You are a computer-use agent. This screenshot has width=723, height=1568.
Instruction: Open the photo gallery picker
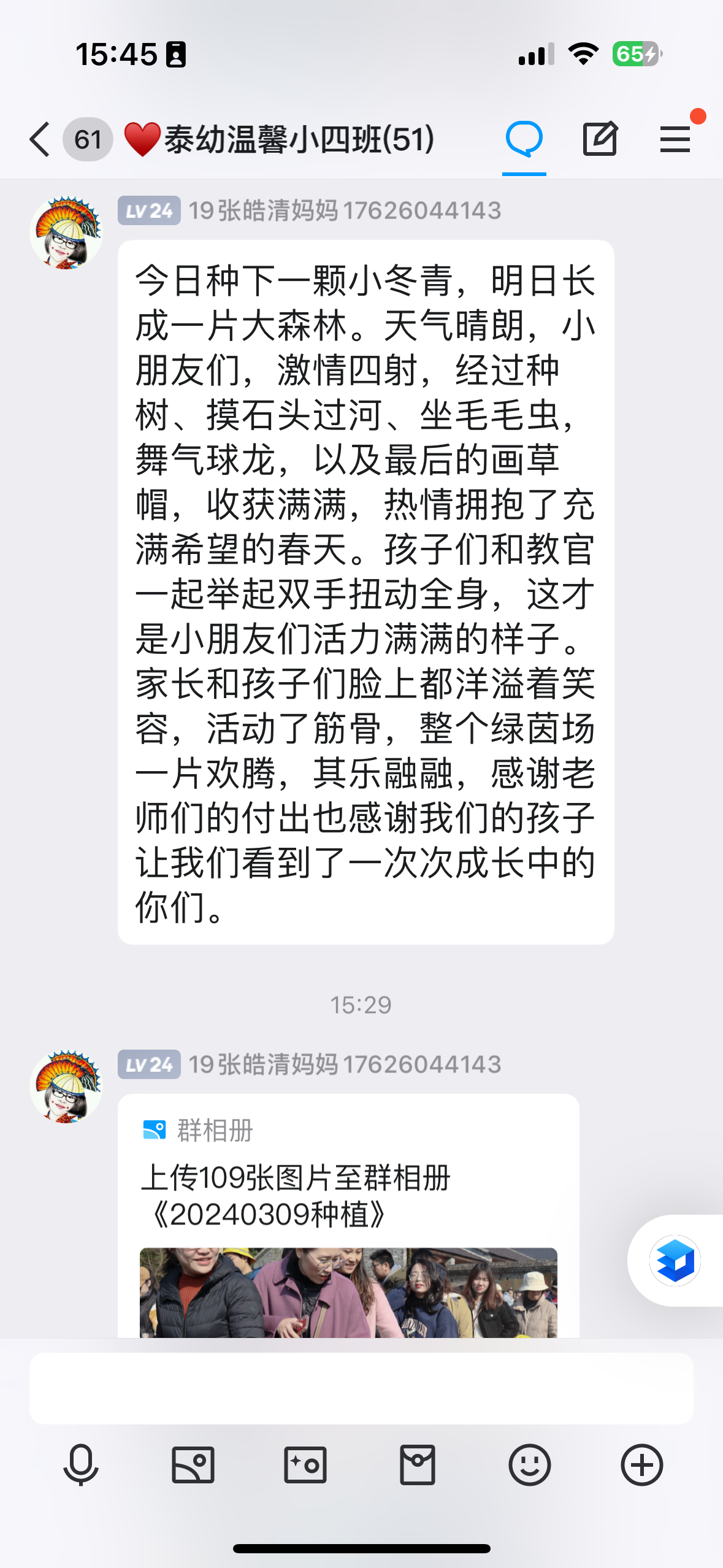click(x=193, y=1465)
